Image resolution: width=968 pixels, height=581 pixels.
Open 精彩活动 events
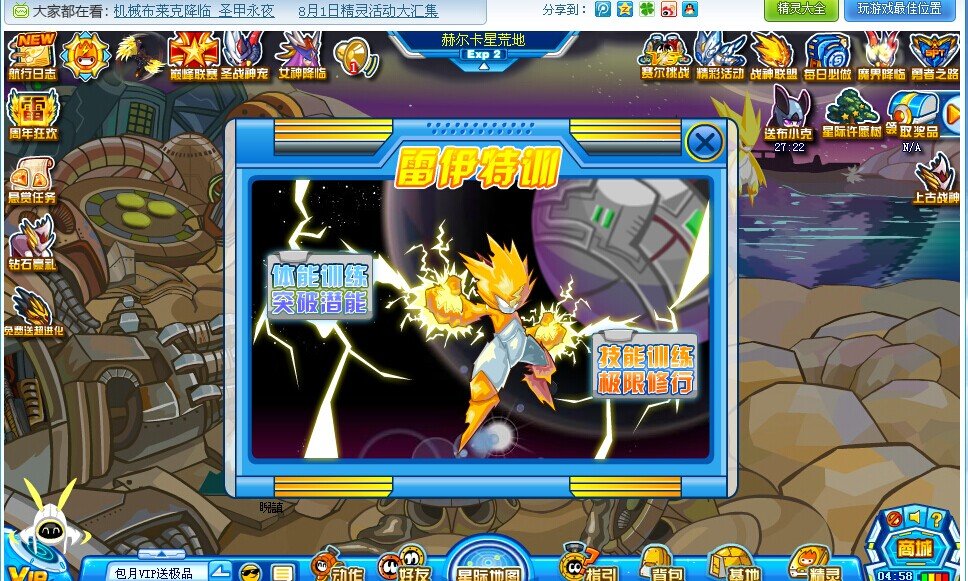pos(719,56)
